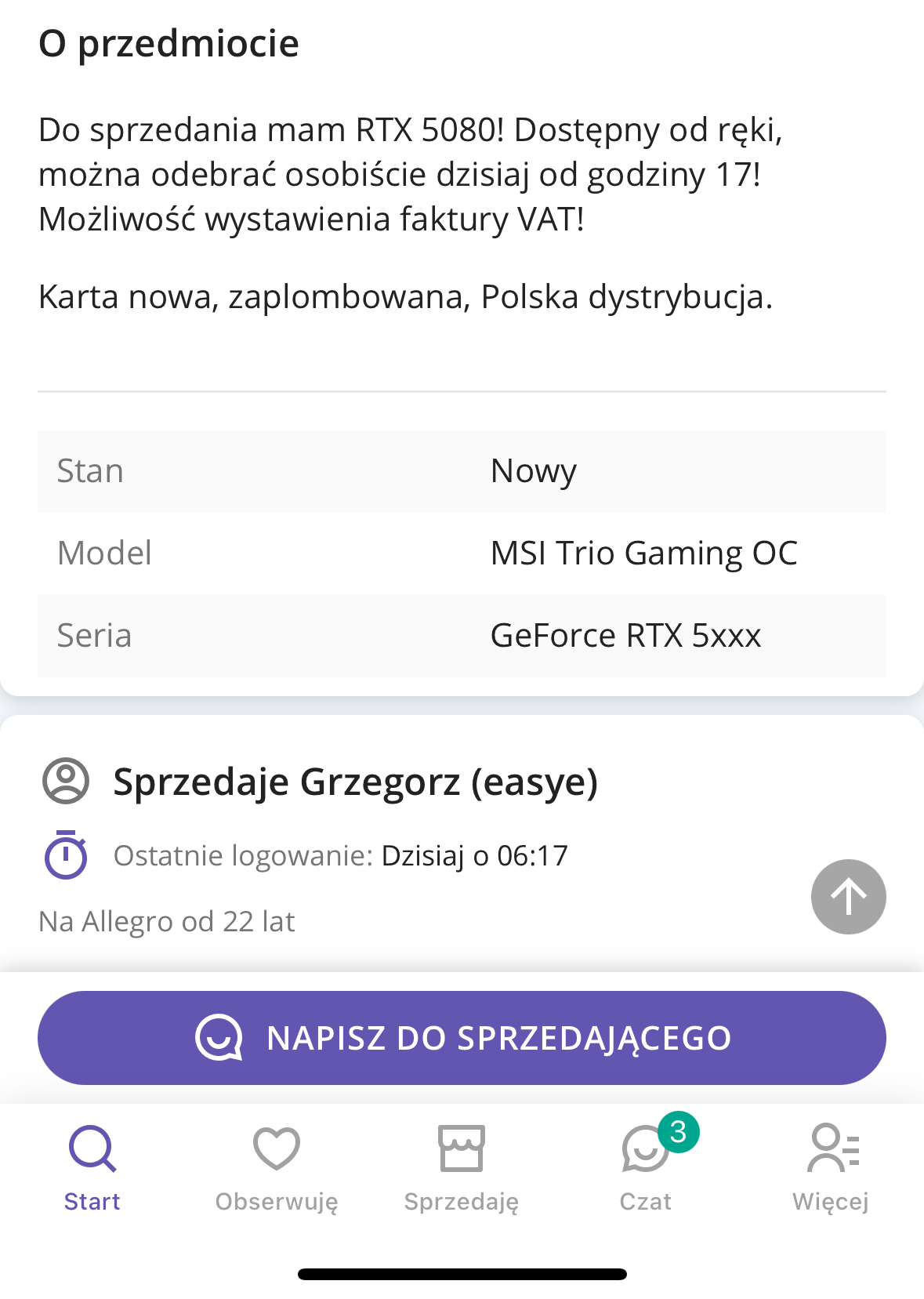
Task: View seller Grzegorz (easye) profile
Action: [x=354, y=782]
